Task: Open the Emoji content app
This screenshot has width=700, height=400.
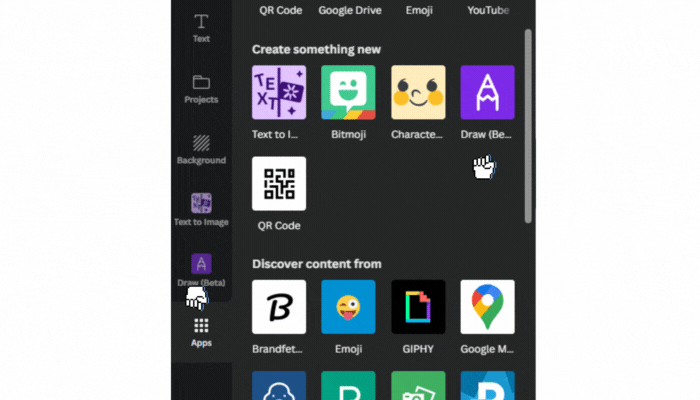Action: (x=348, y=307)
